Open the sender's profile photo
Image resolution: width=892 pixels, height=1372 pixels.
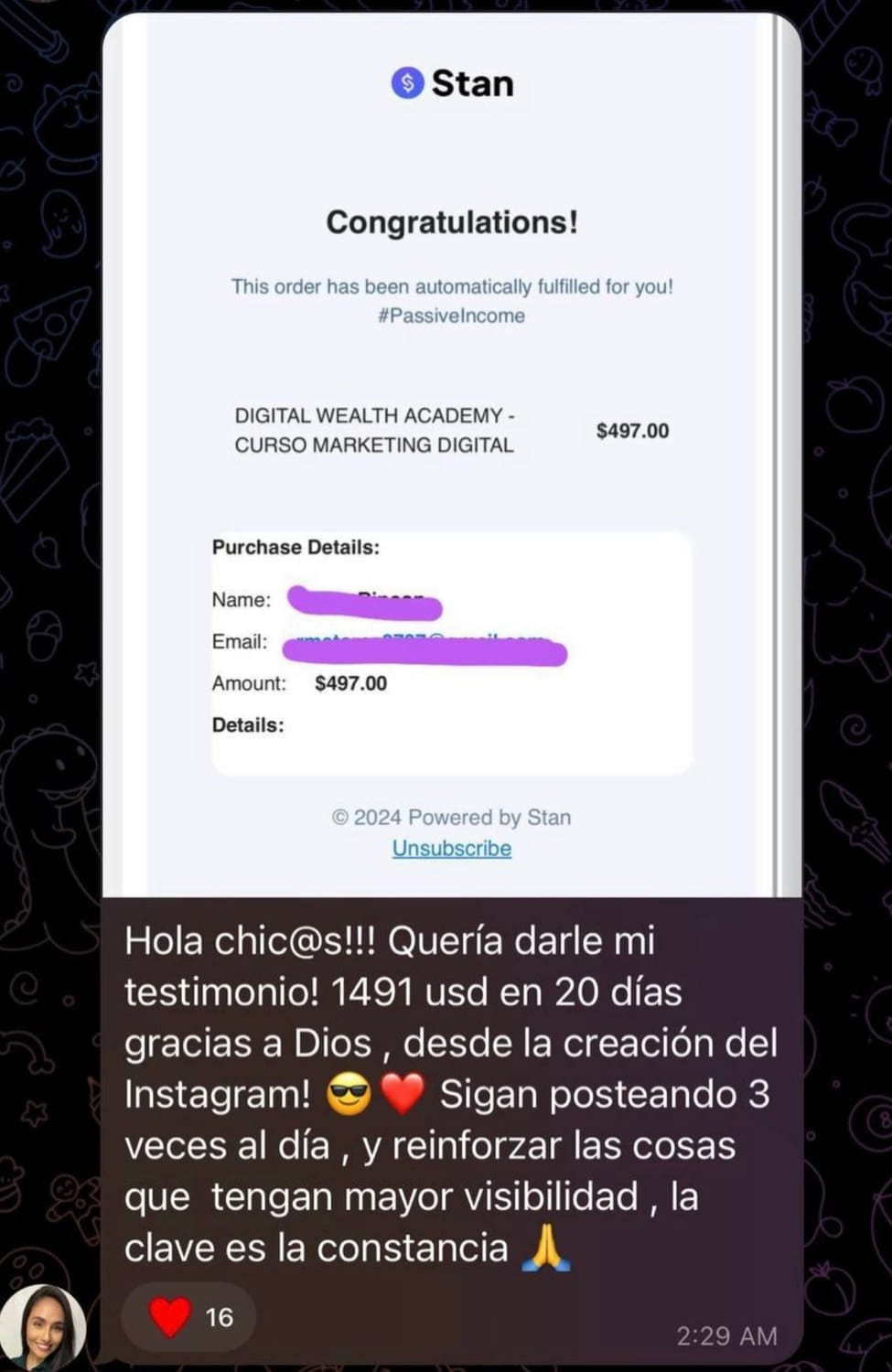click(x=43, y=1327)
